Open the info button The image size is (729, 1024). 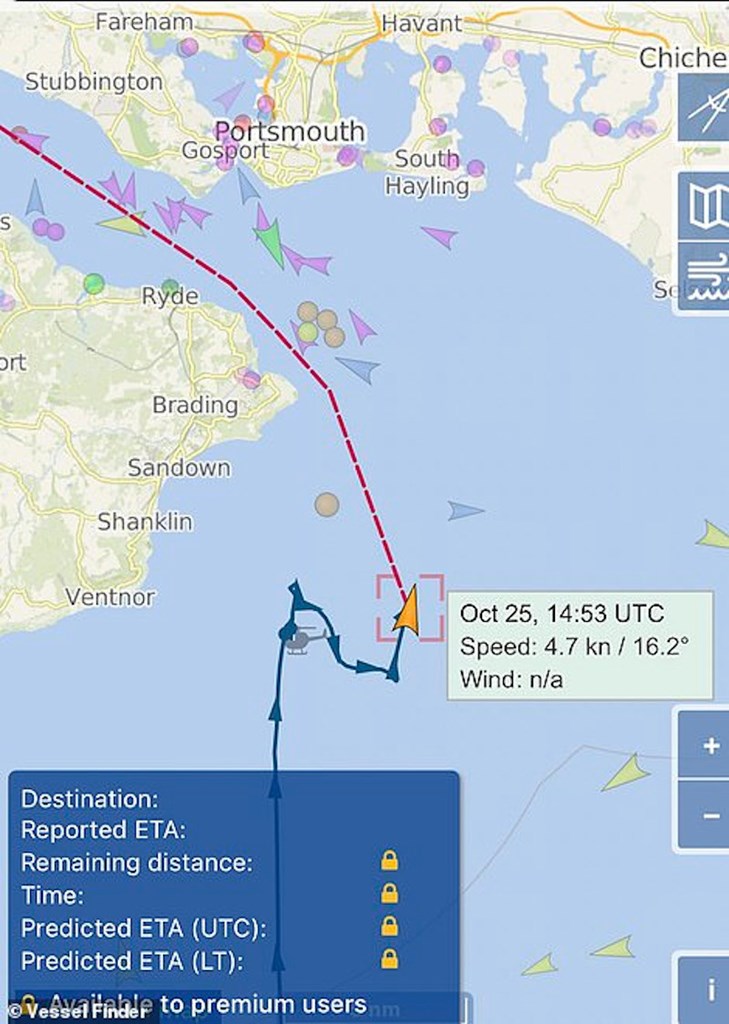click(711, 990)
